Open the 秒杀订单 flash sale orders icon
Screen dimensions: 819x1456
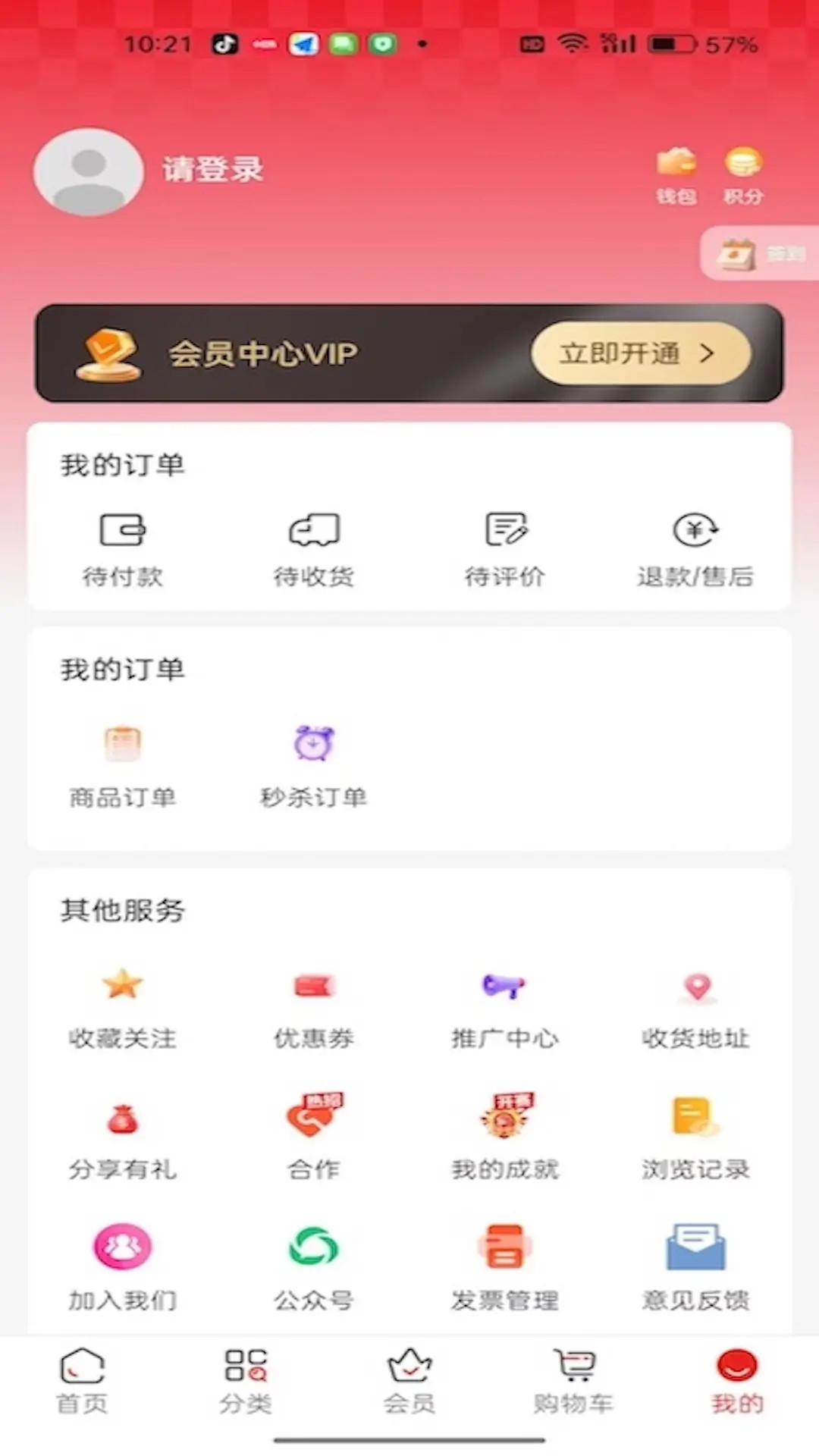pyautogui.click(x=315, y=762)
